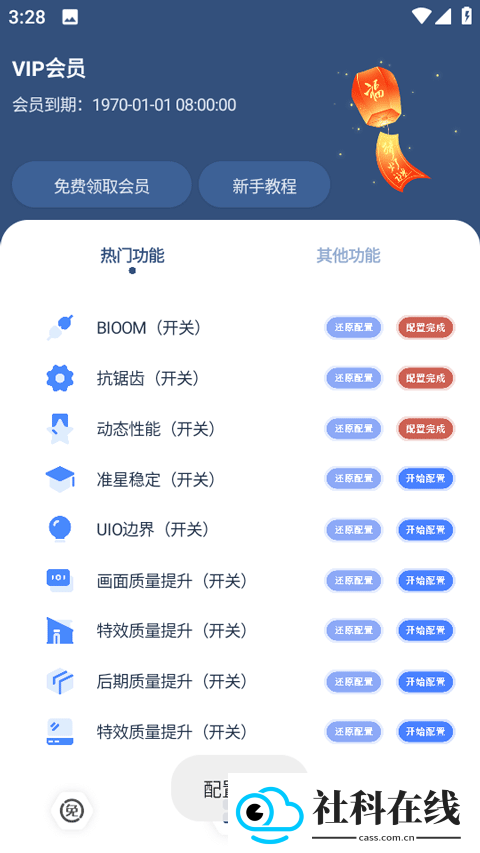Start configuring 准星稳定
The image size is (480, 853).
tap(425, 479)
